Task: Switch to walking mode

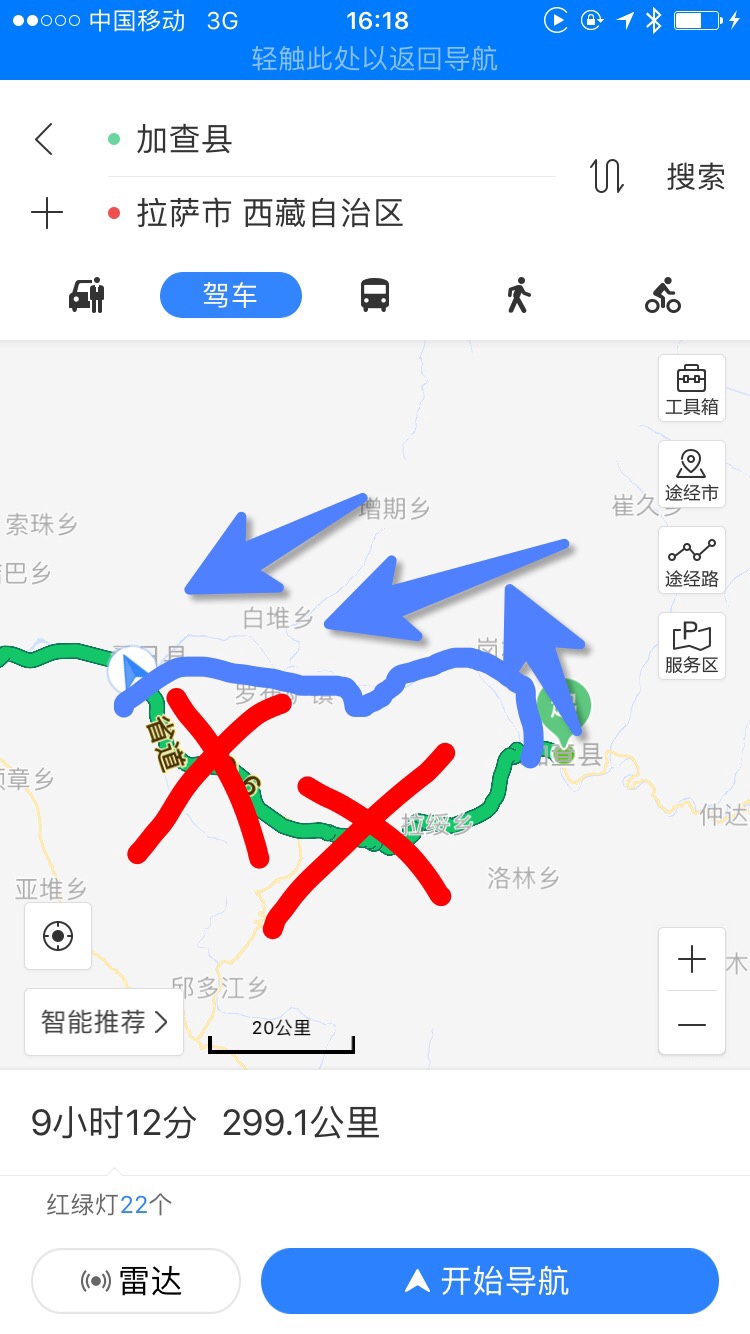Action: 518,295
